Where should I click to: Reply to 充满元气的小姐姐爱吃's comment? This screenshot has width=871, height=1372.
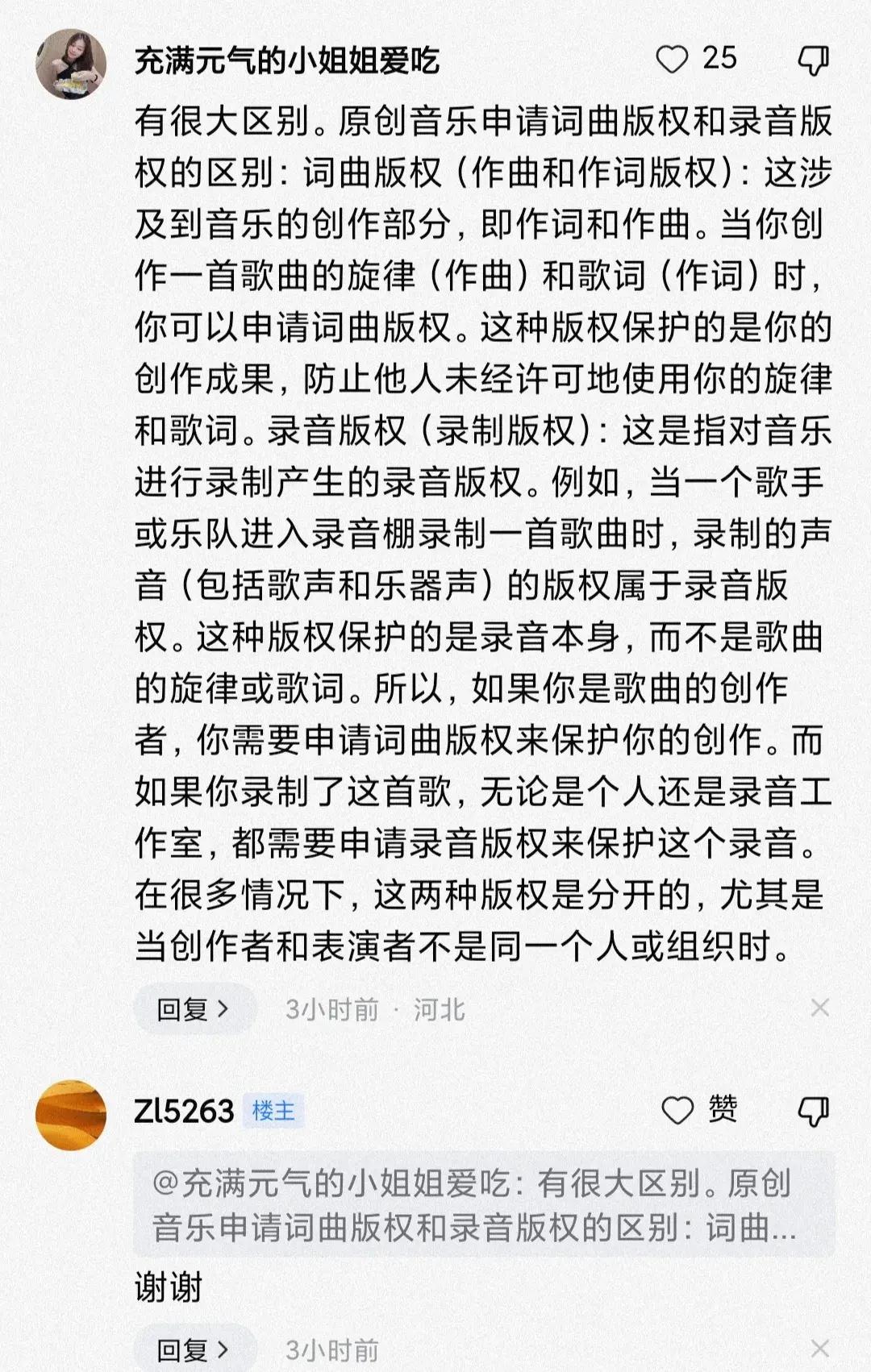point(194,1008)
